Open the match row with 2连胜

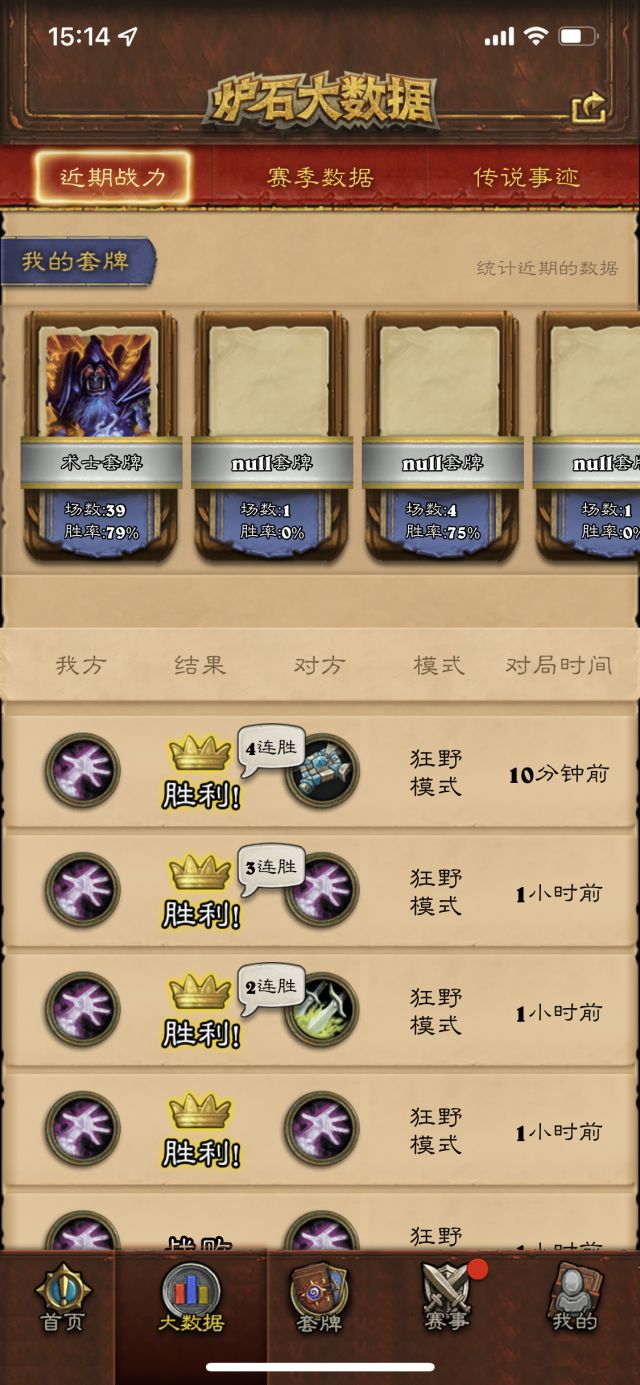point(320,1010)
